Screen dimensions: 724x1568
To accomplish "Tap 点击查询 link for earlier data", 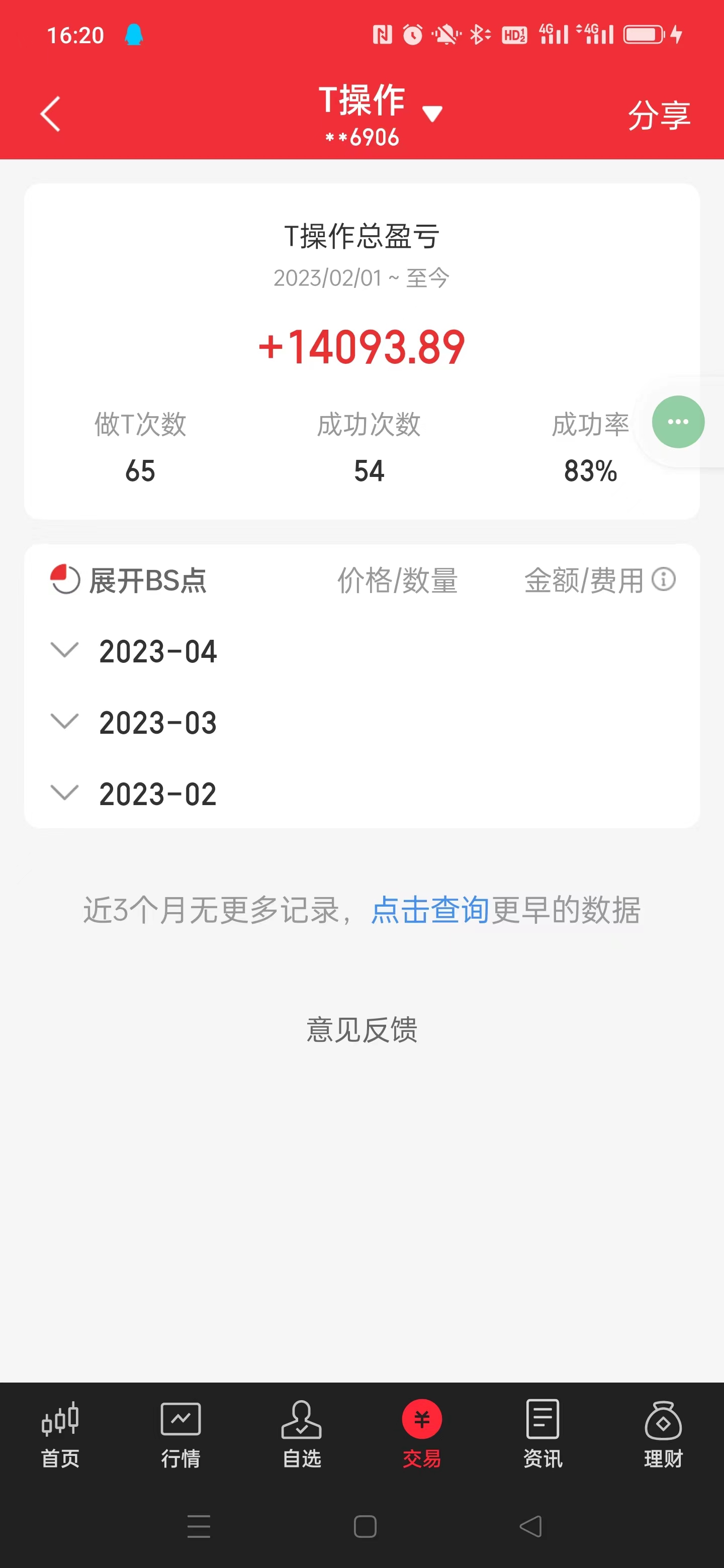I will (430, 910).
